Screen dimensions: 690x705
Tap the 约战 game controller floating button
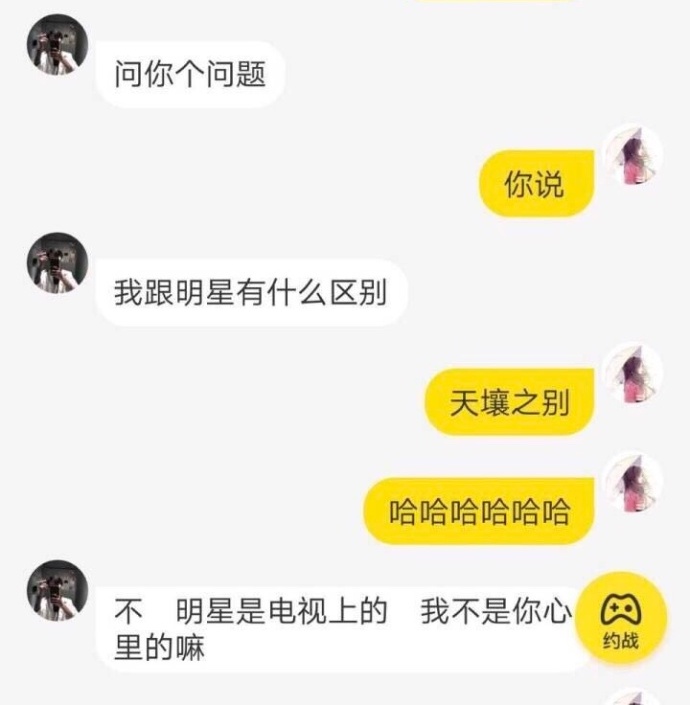[x=621, y=619]
